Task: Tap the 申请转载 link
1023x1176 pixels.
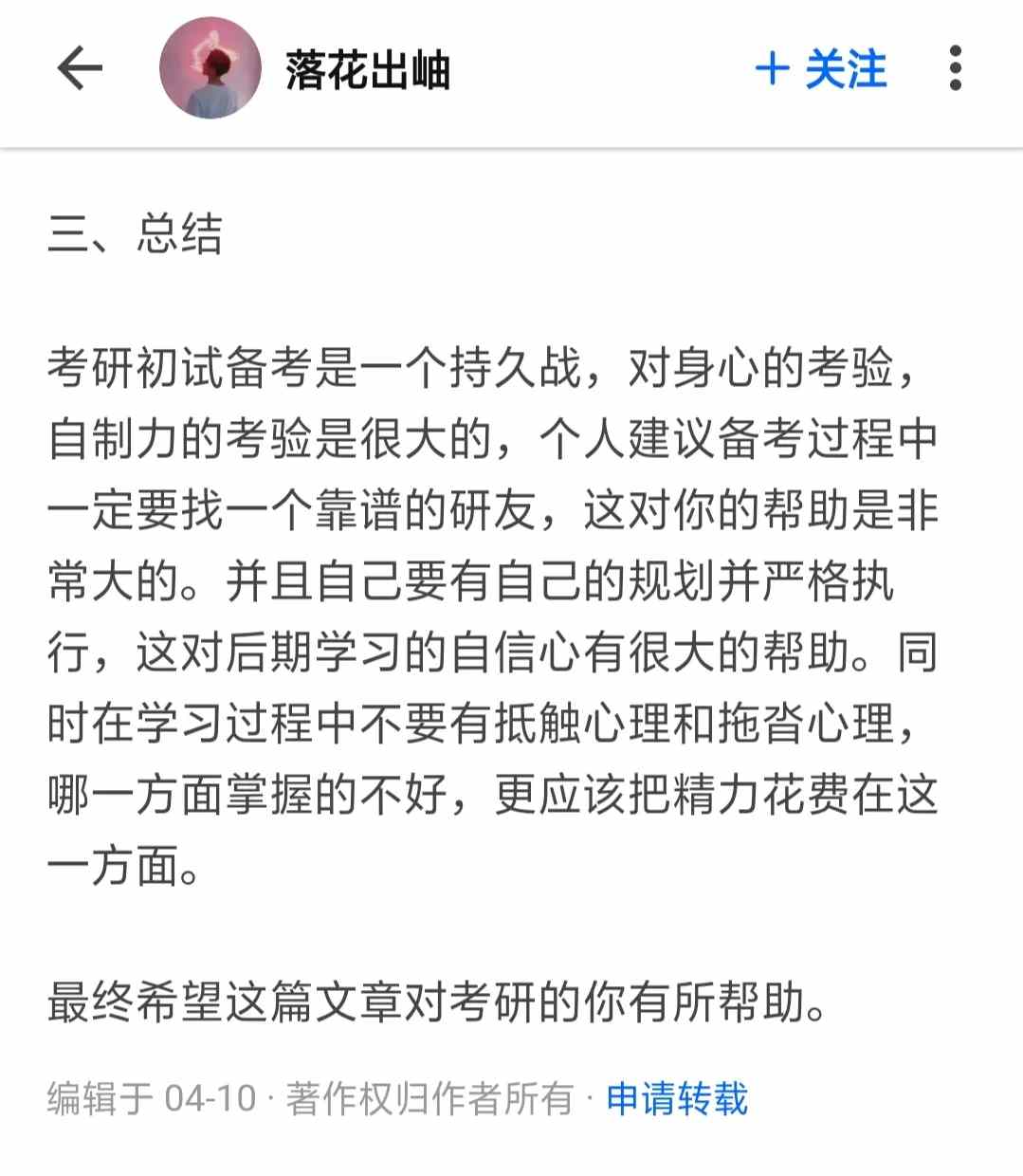Action: point(677,1098)
